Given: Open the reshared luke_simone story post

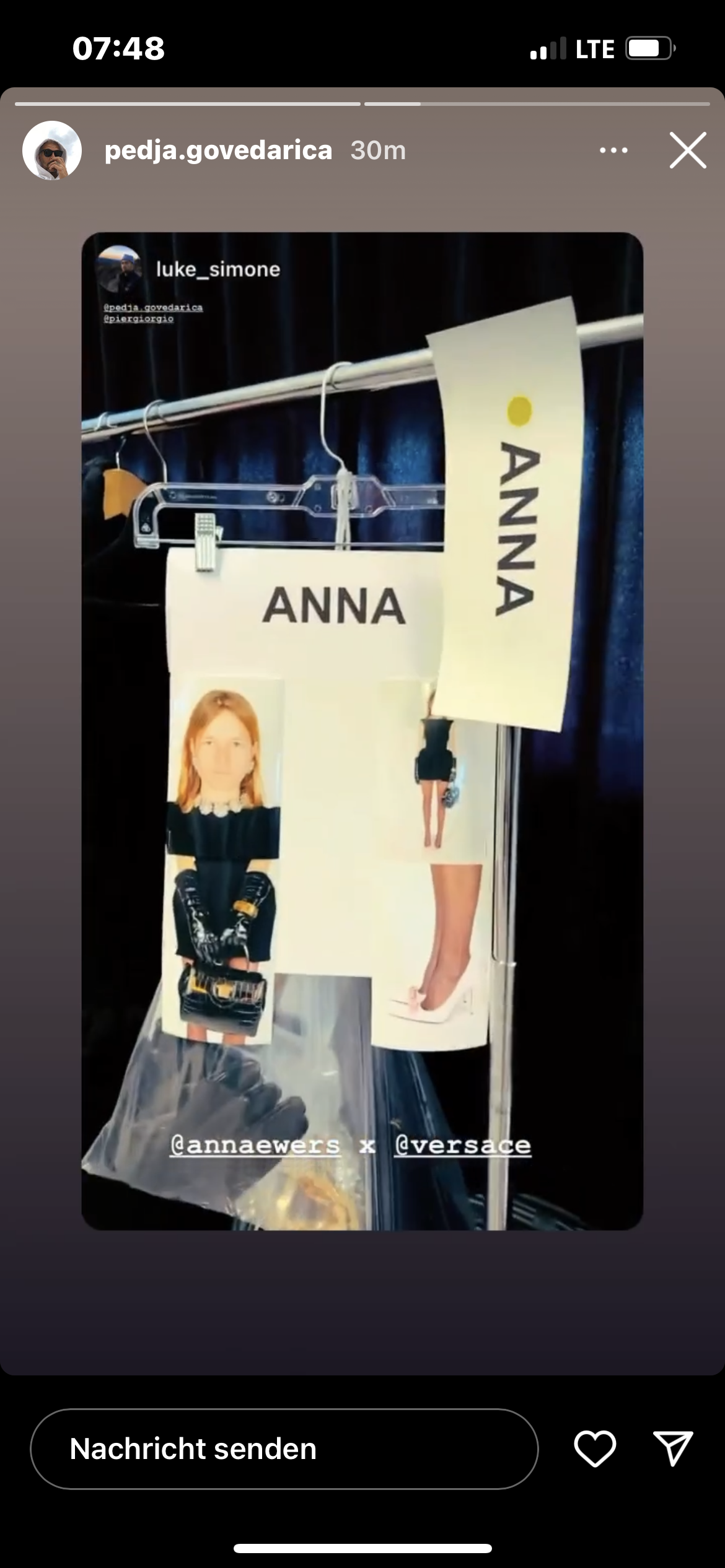Looking at the screenshot, I should pos(362,731).
